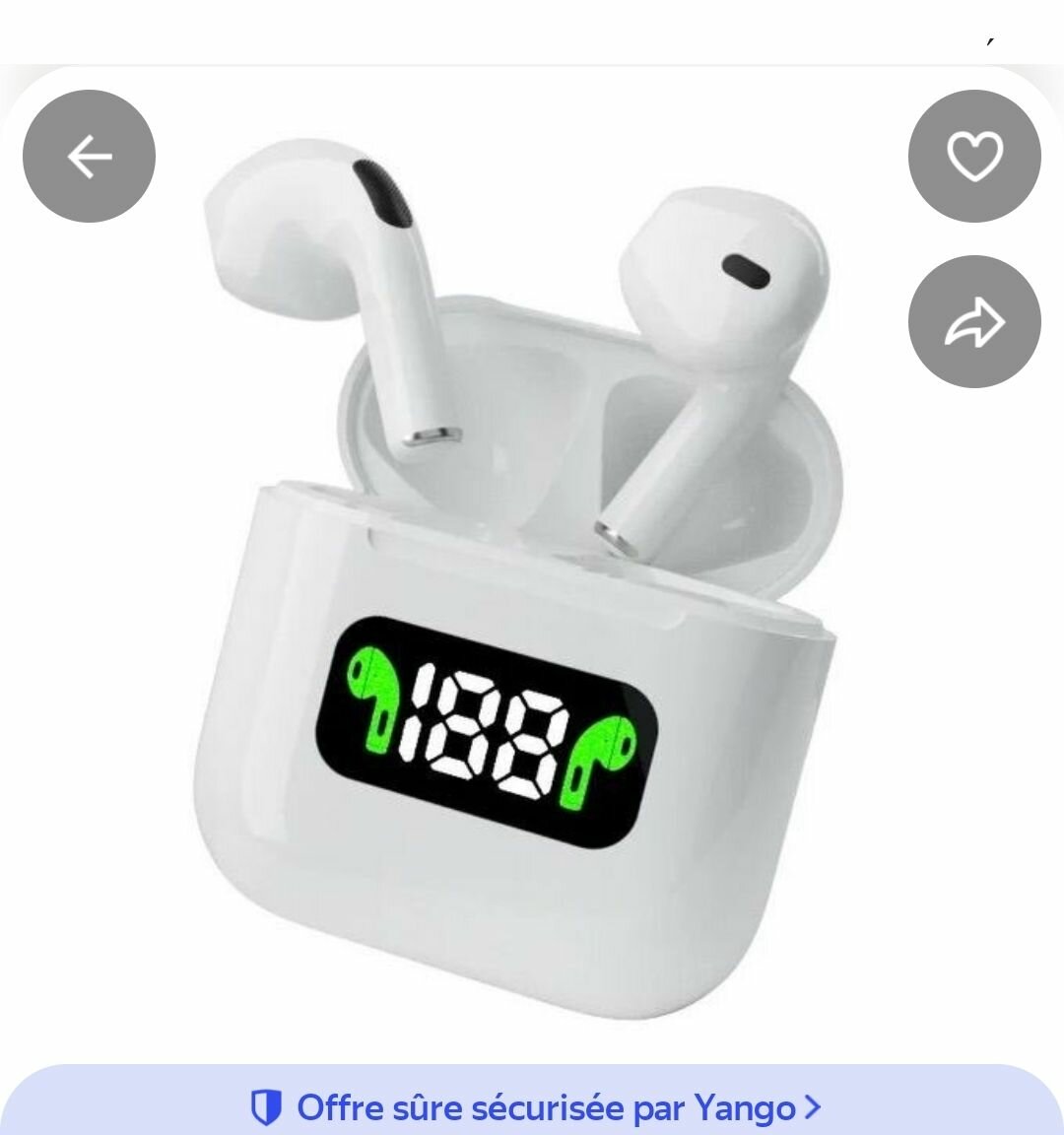
Task: Add earbuds to favorites with heart
Action: tap(973, 156)
